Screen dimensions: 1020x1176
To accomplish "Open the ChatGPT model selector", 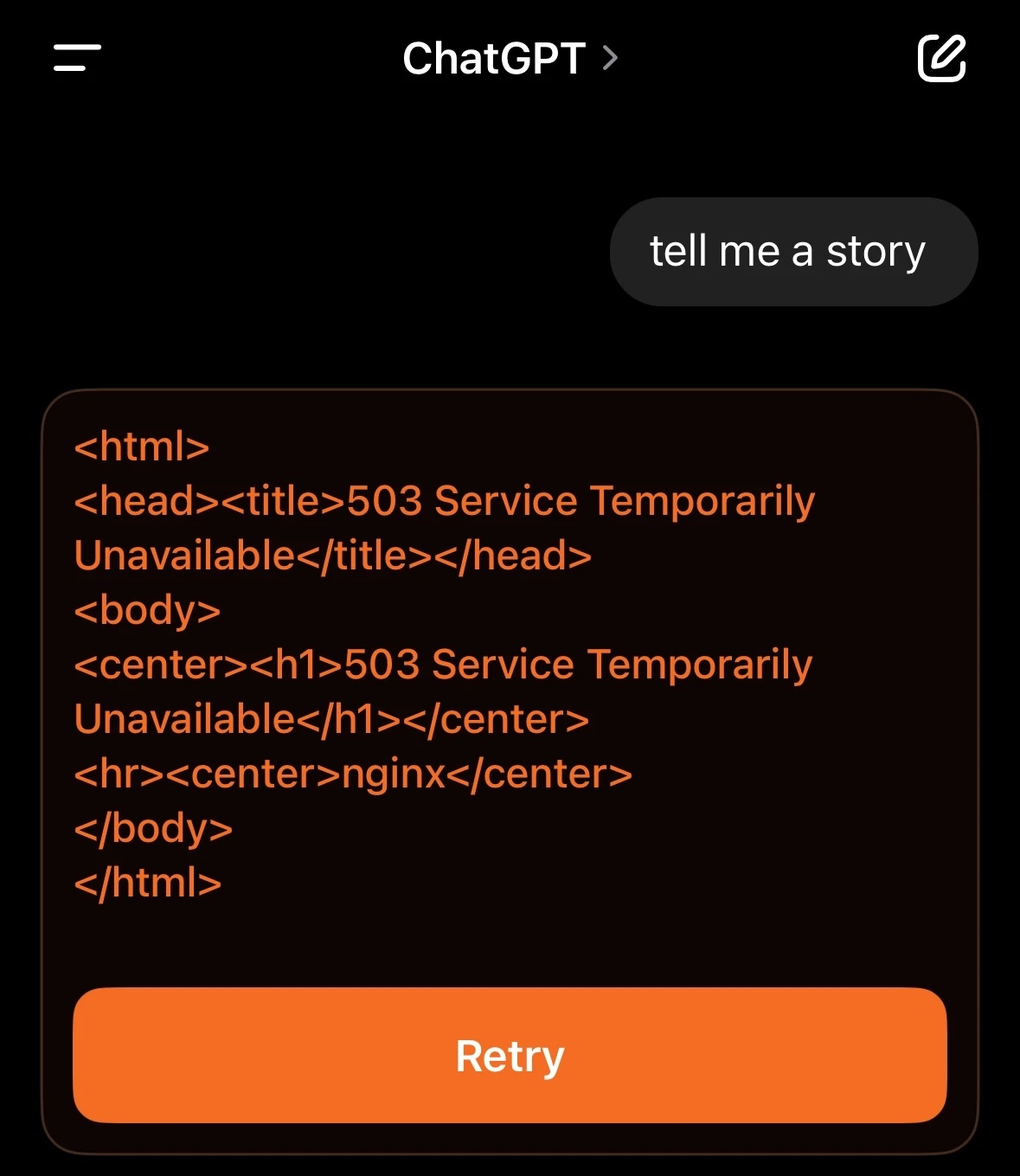I will [510, 59].
